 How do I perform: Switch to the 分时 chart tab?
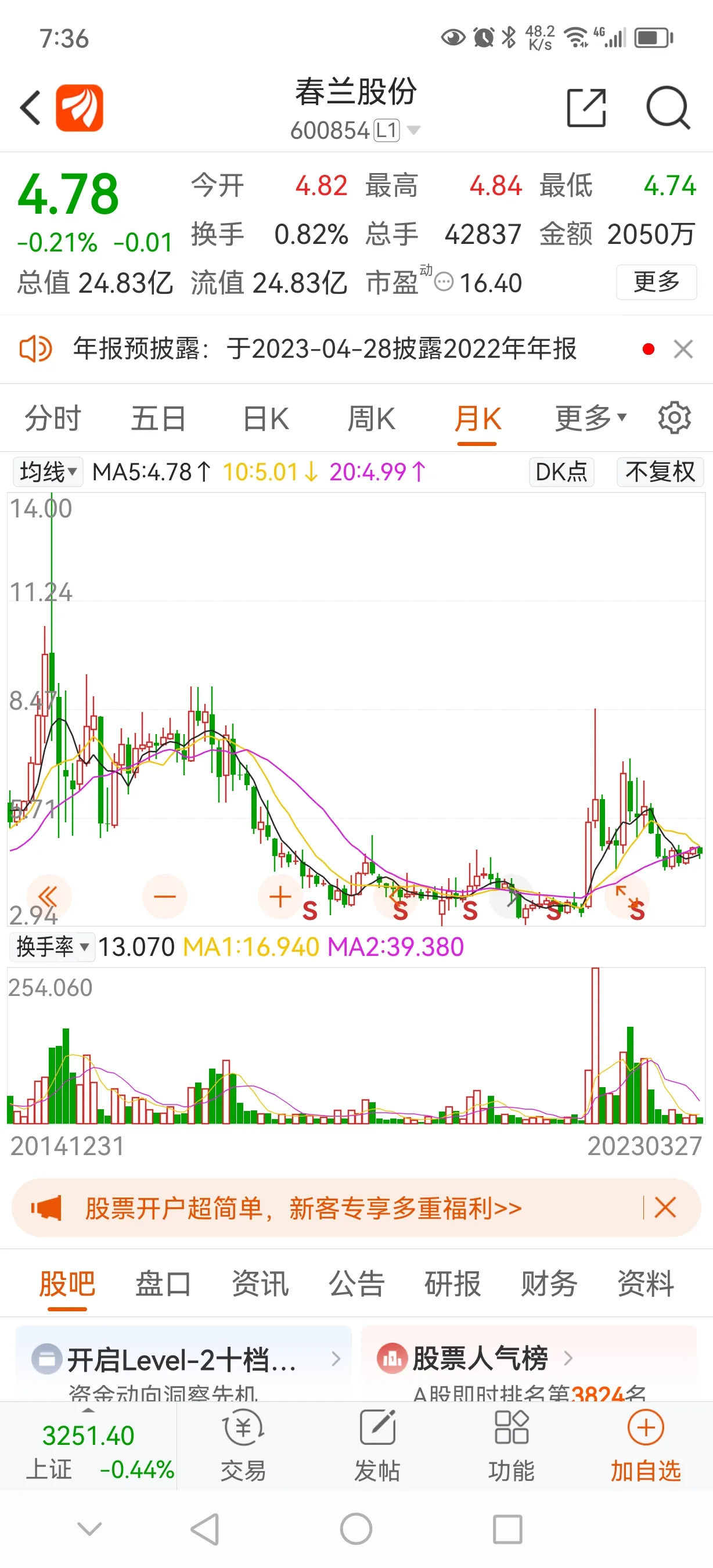point(53,419)
